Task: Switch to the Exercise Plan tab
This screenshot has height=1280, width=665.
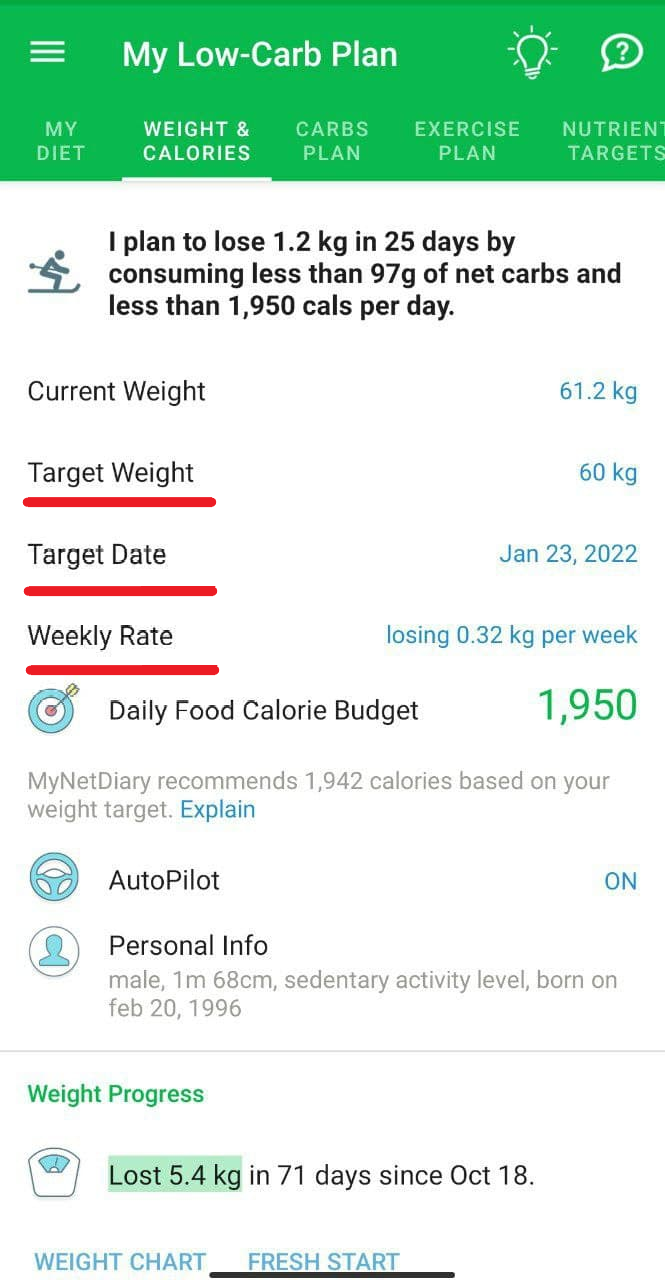Action: coord(467,141)
